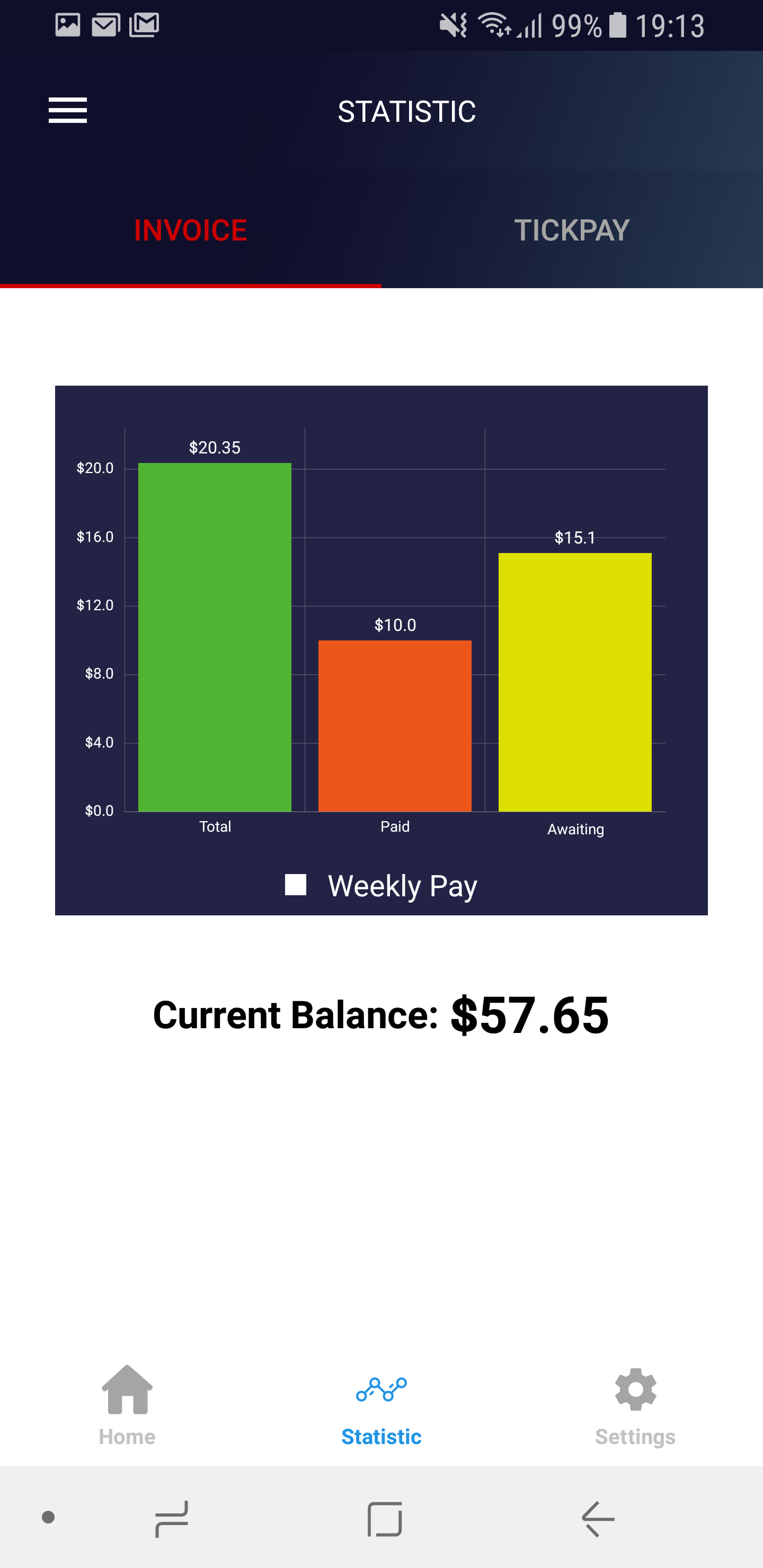The image size is (763, 1568).
Task: Toggle visibility of chart series via legend
Action: tap(298, 886)
